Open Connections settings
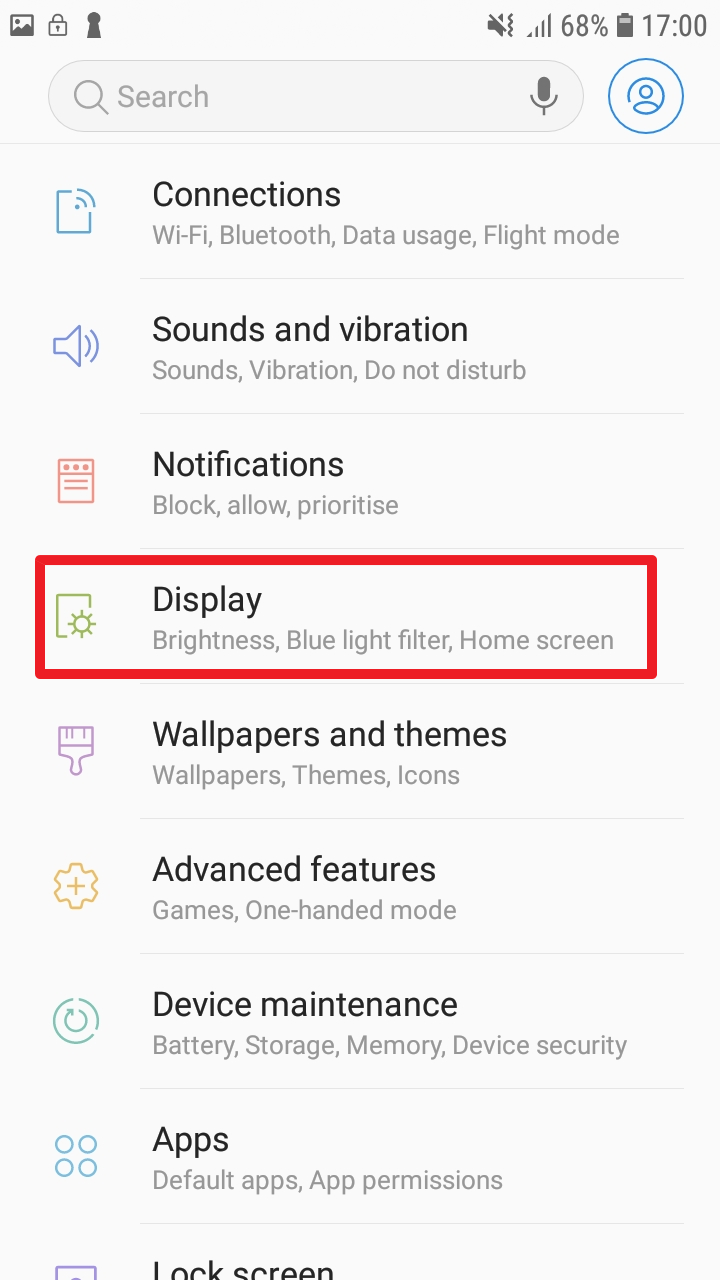This screenshot has height=1280, width=720. [385, 213]
